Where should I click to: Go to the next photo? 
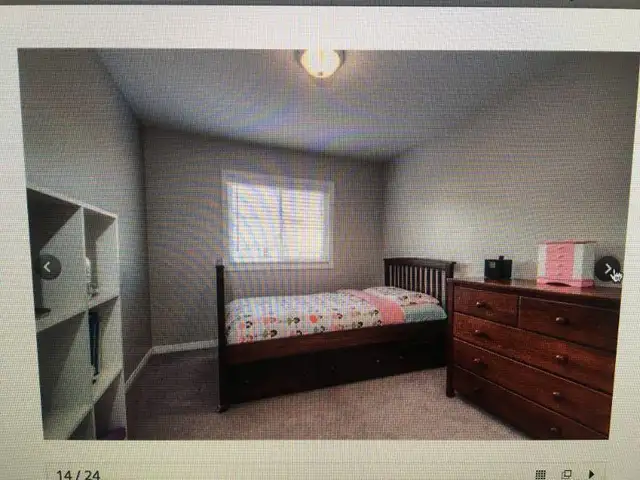tap(607, 268)
